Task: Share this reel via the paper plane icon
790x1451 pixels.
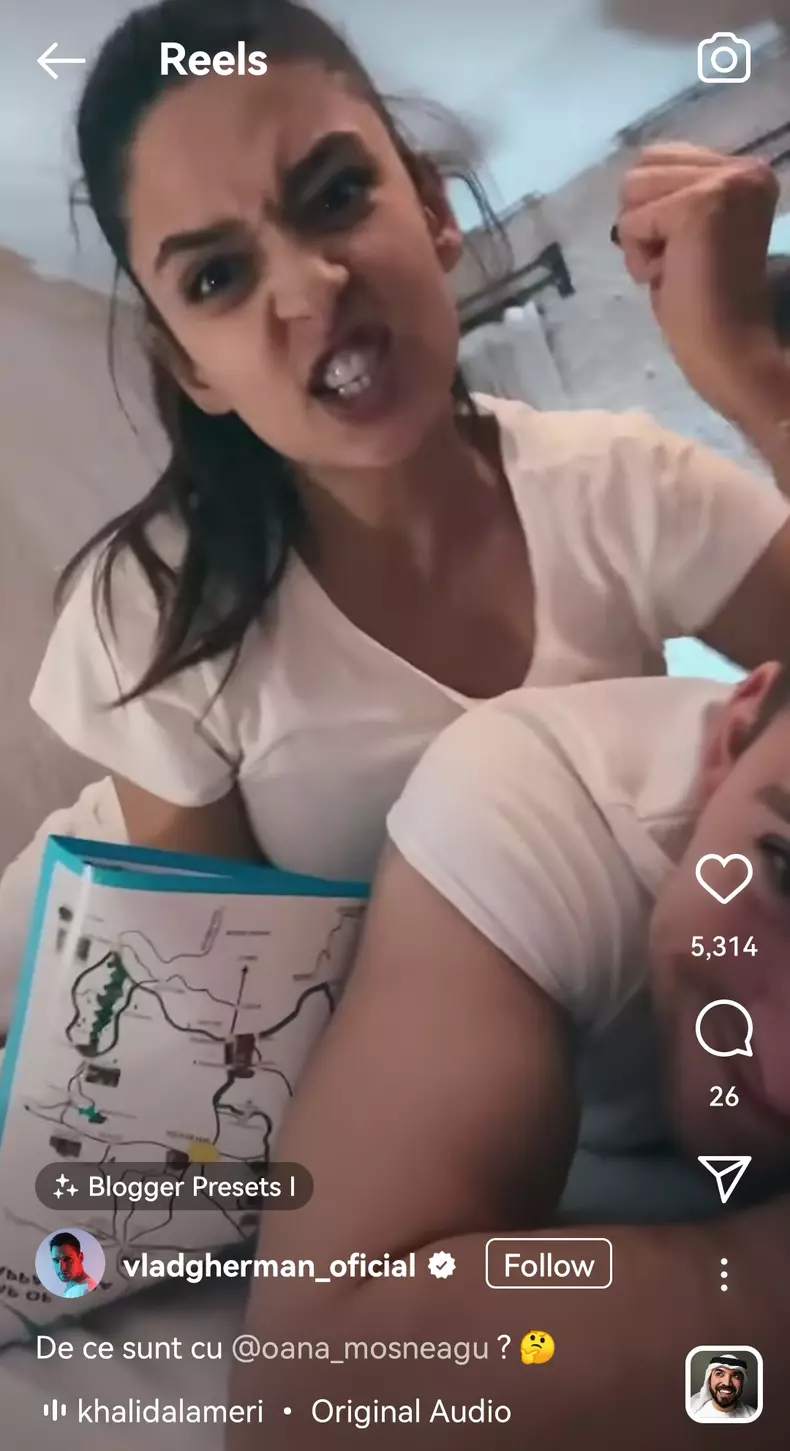Action: click(724, 1178)
